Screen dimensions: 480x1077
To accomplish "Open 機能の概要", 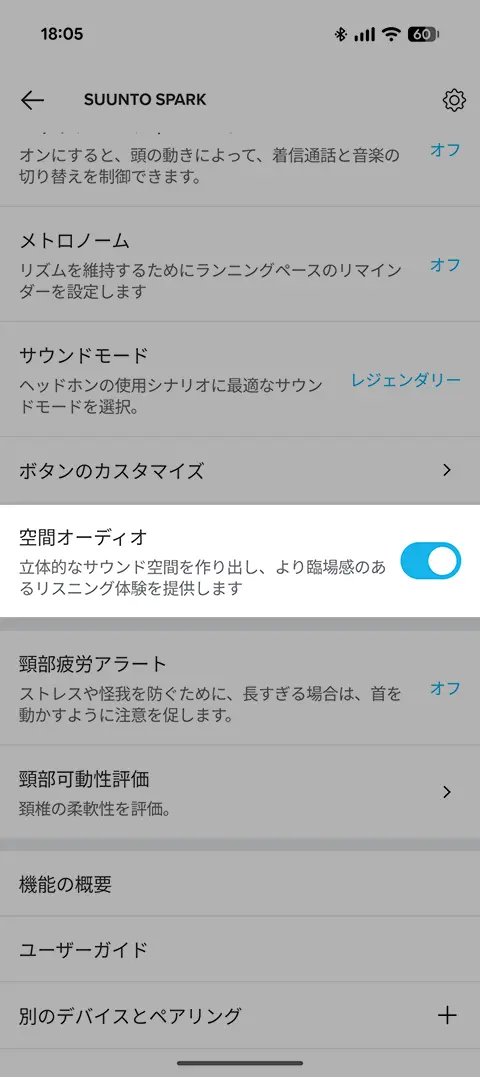I will (240, 884).
